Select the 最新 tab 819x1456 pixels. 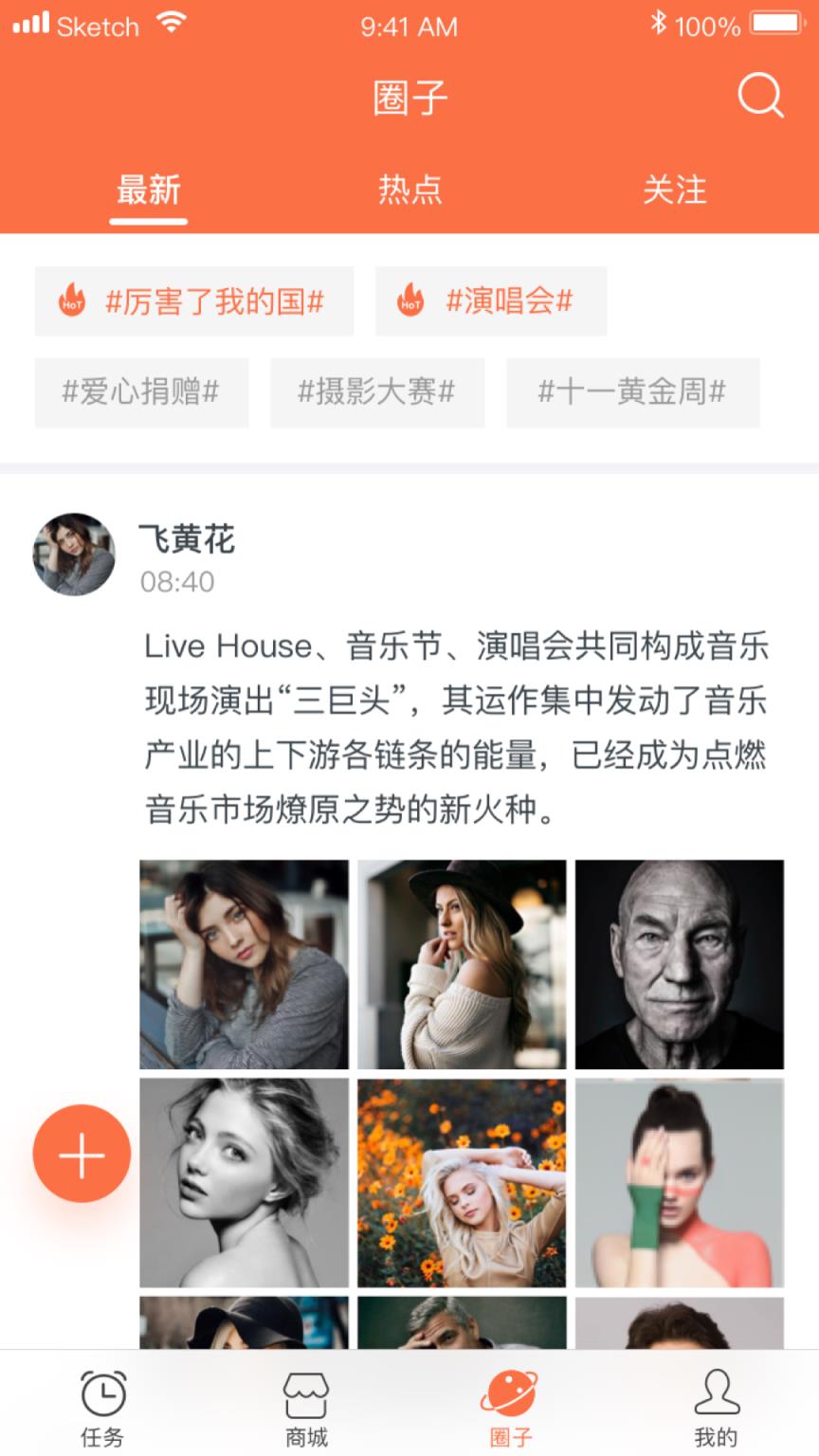pyautogui.click(x=148, y=190)
